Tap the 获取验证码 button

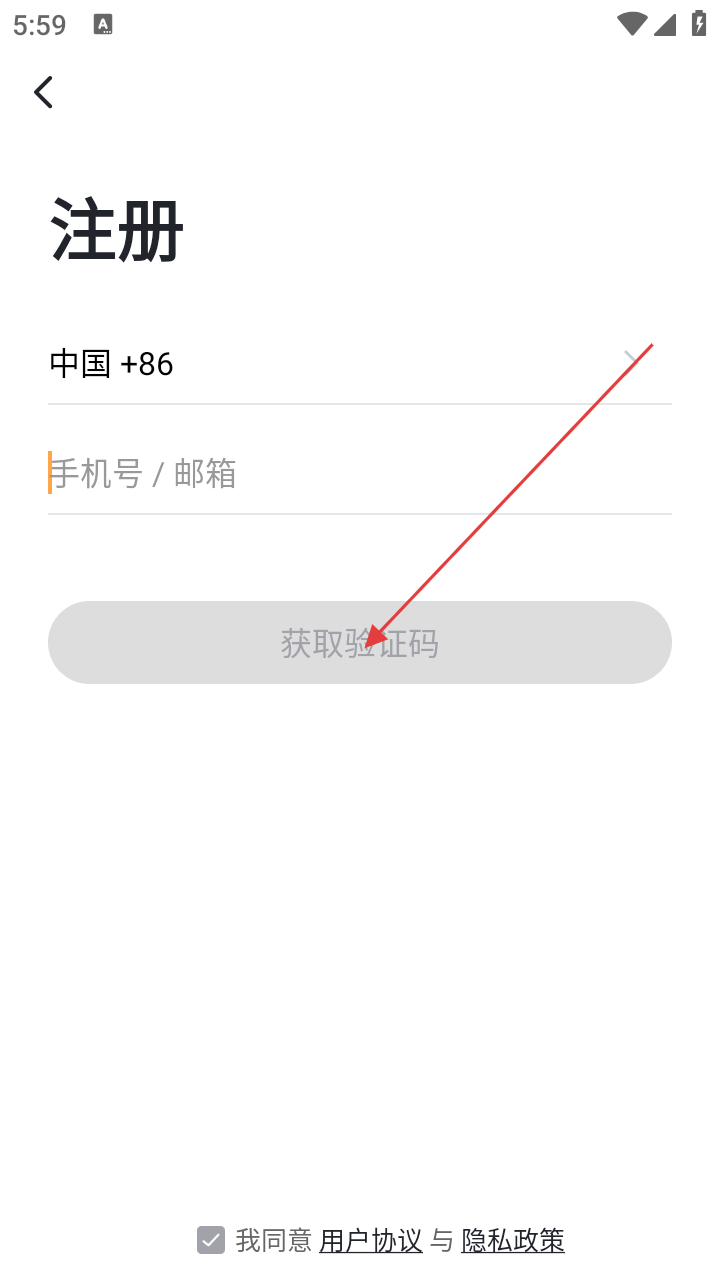(x=360, y=643)
